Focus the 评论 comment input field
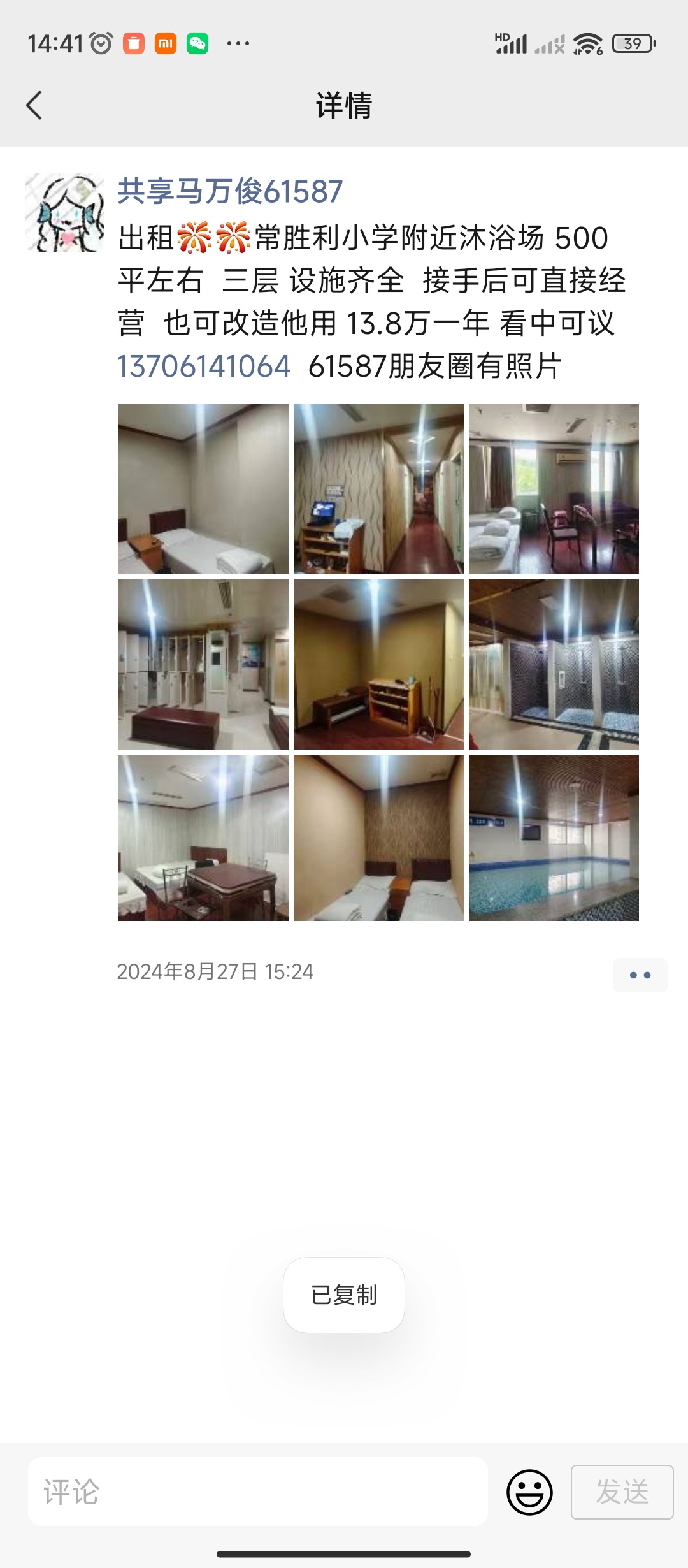Screen dimensions: 688x1568 point(258,1491)
